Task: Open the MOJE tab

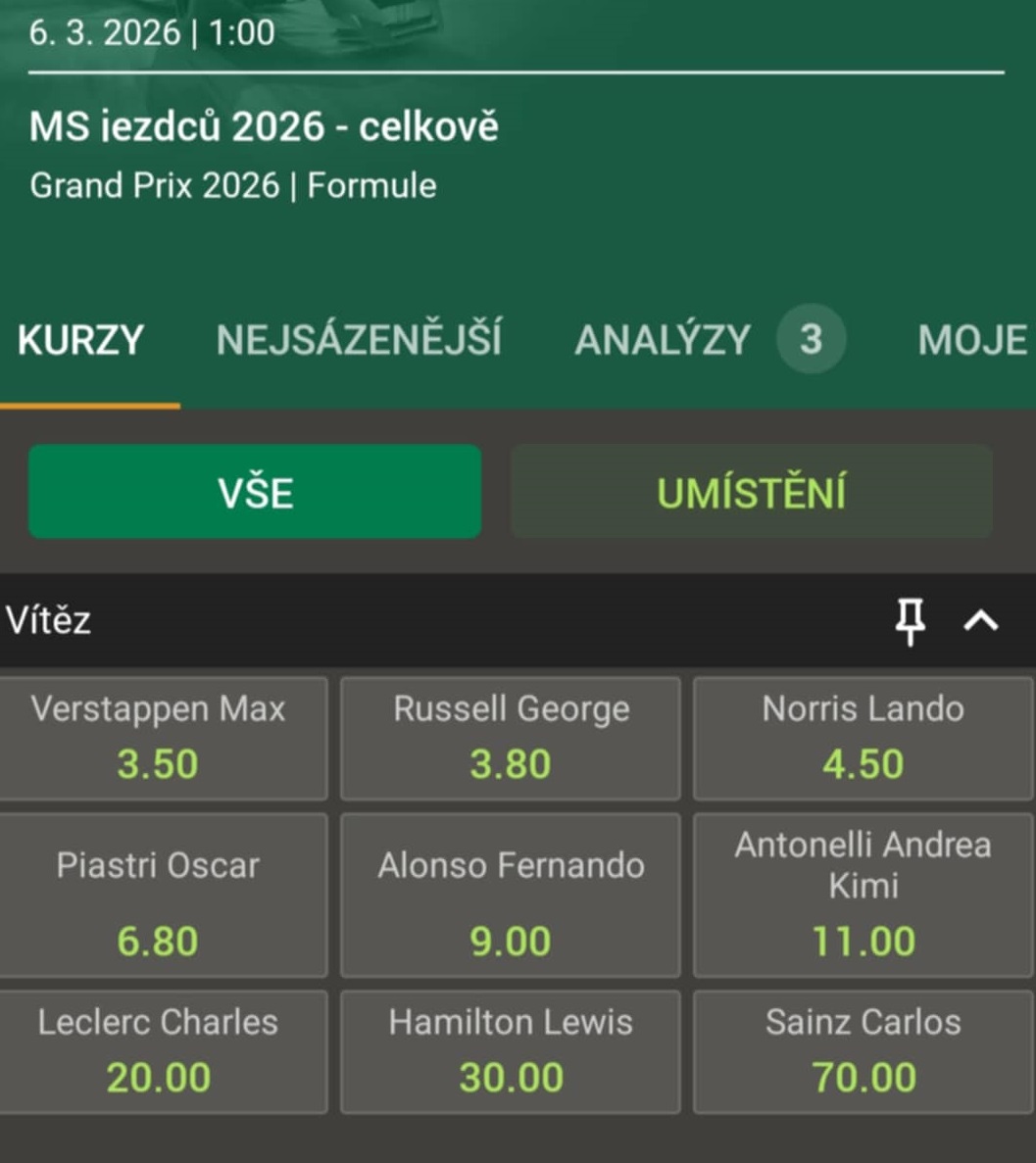Action: [972, 340]
